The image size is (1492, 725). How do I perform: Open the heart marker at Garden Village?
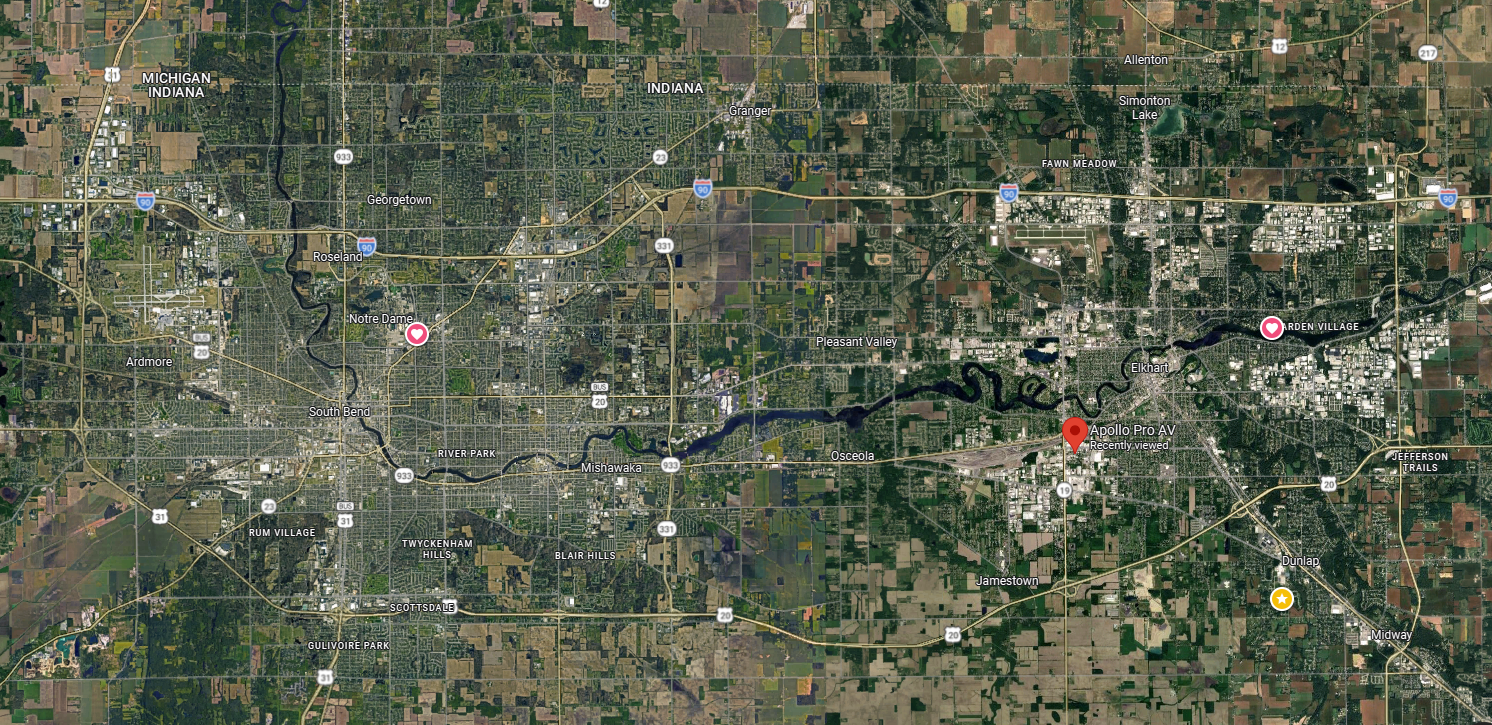click(x=1271, y=327)
